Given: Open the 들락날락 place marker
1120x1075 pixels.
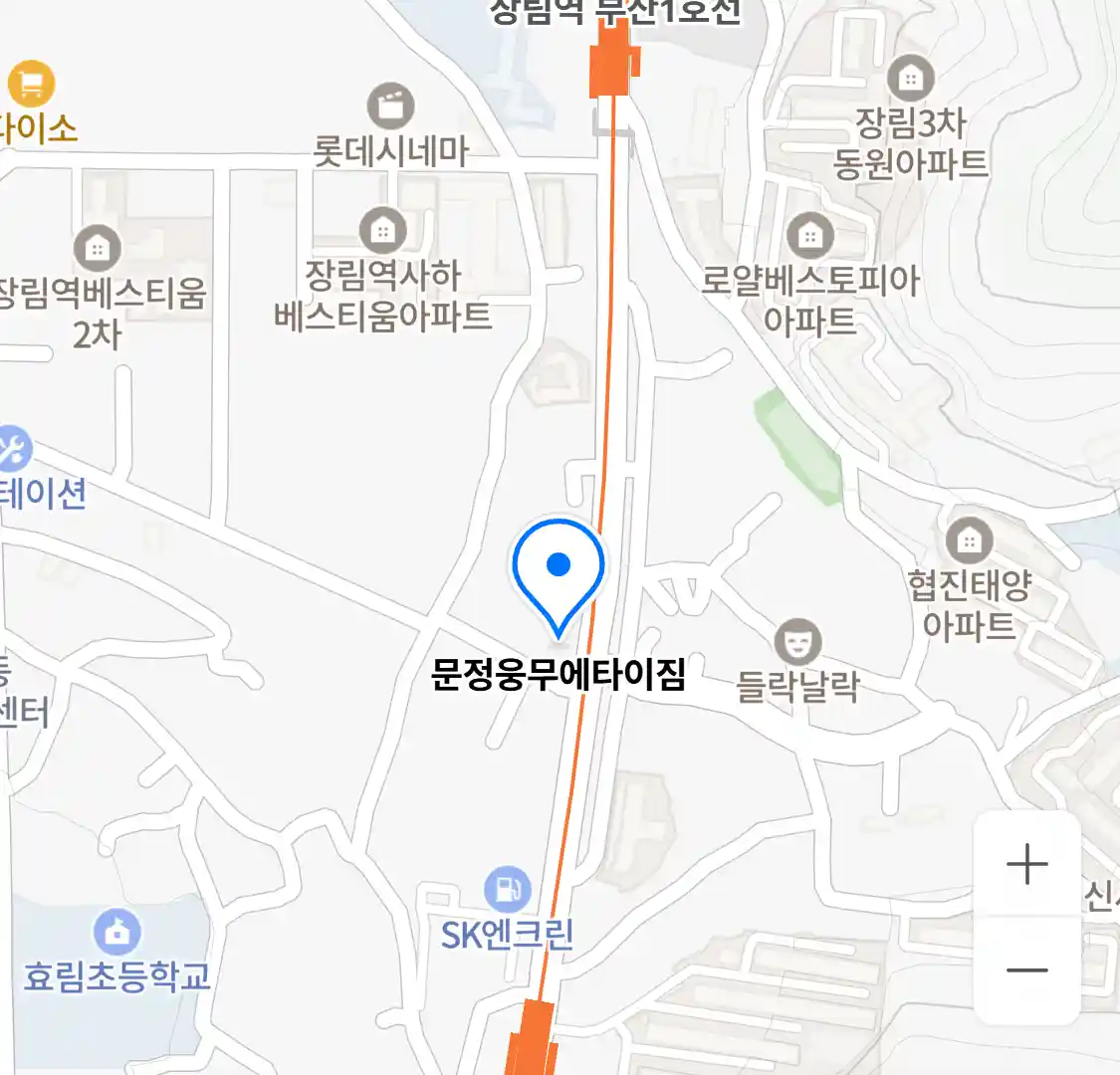Looking at the screenshot, I should tap(797, 642).
